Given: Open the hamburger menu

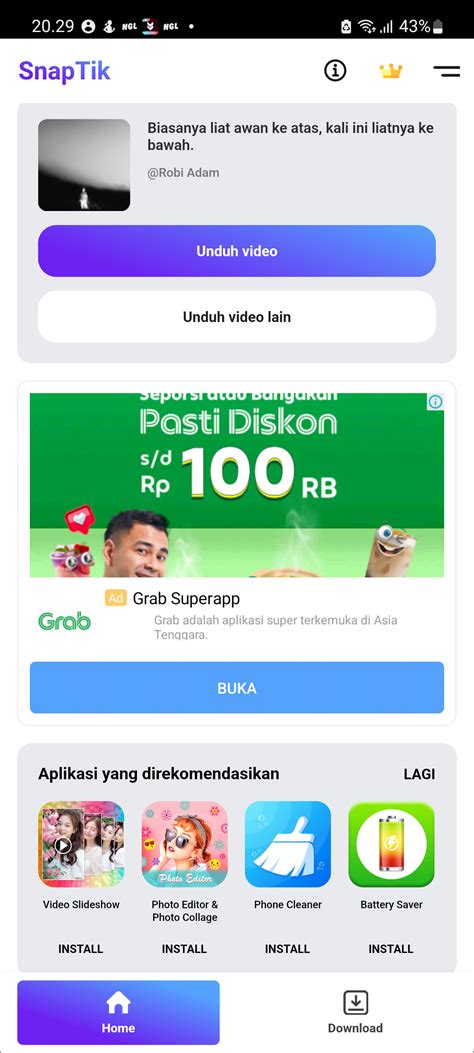Looking at the screenshot, I should tap(446, 71).
